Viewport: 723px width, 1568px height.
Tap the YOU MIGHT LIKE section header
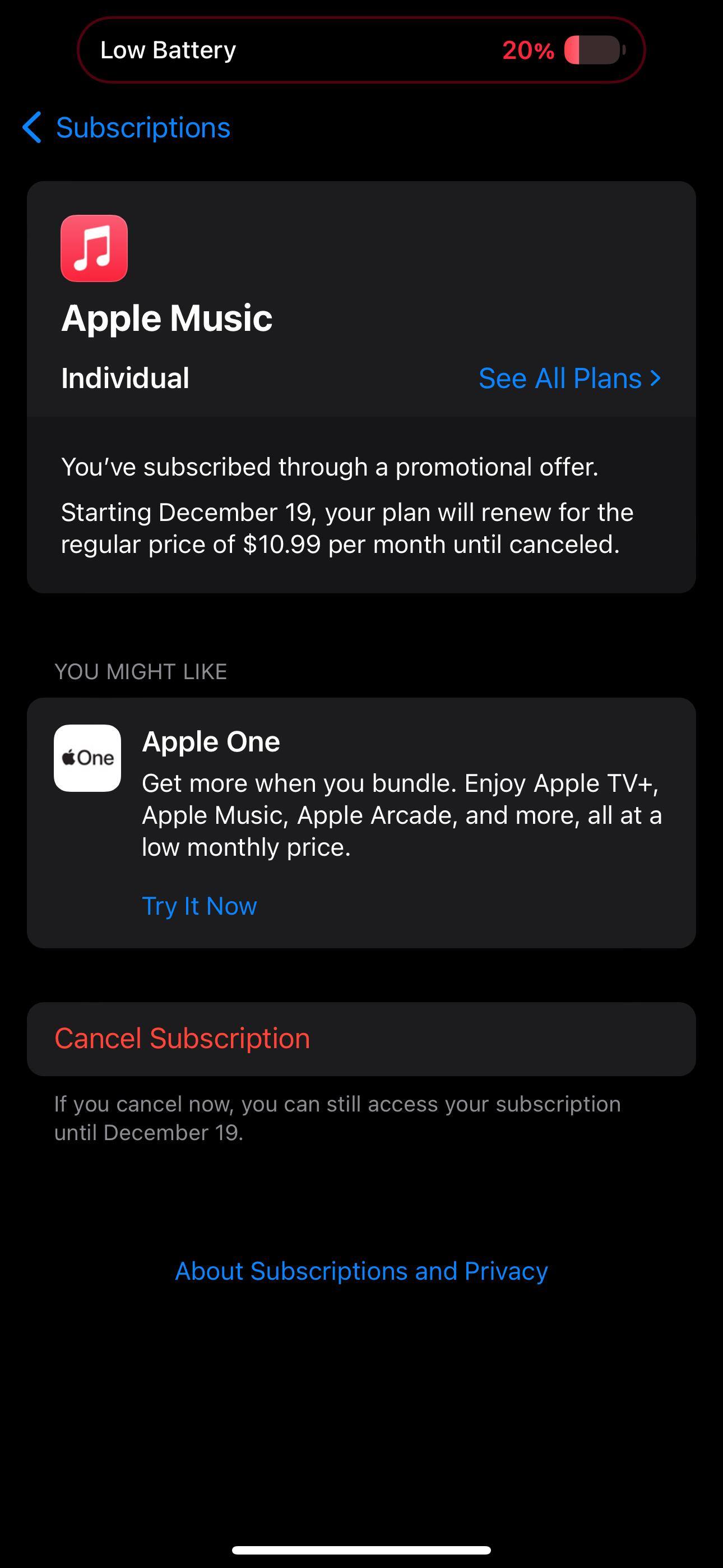141,671
